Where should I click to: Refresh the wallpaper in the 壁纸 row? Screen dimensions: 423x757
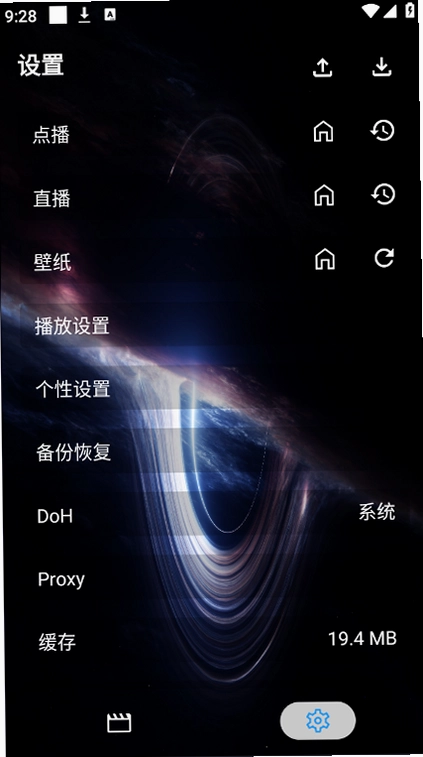pos(384,258)
